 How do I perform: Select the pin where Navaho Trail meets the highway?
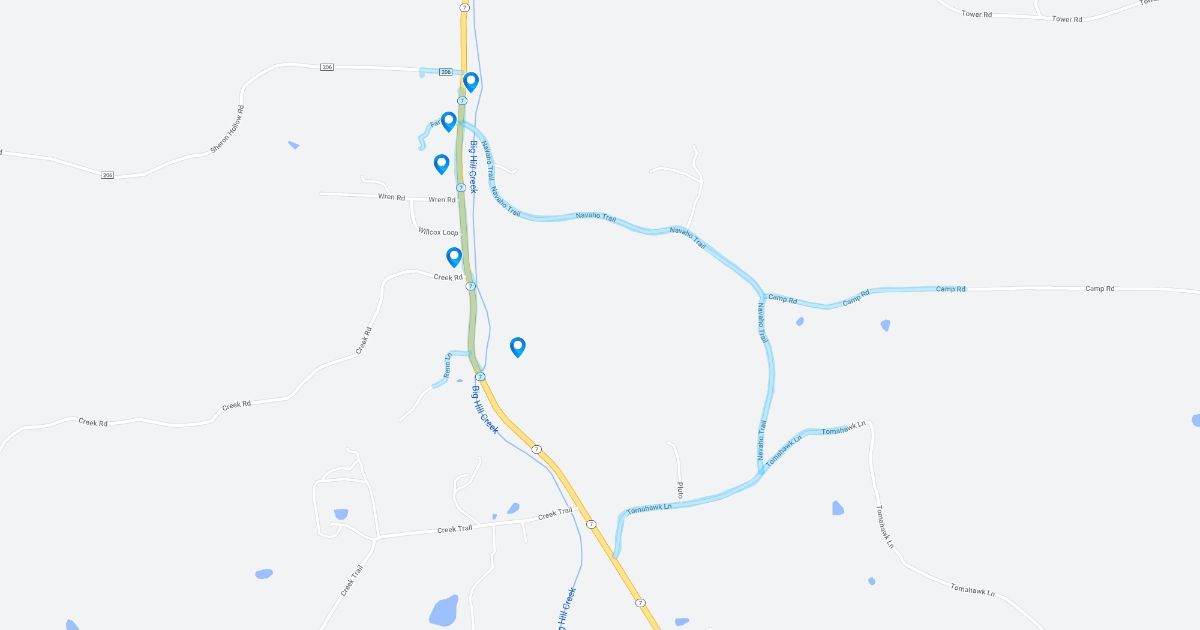tap(449, 121)
